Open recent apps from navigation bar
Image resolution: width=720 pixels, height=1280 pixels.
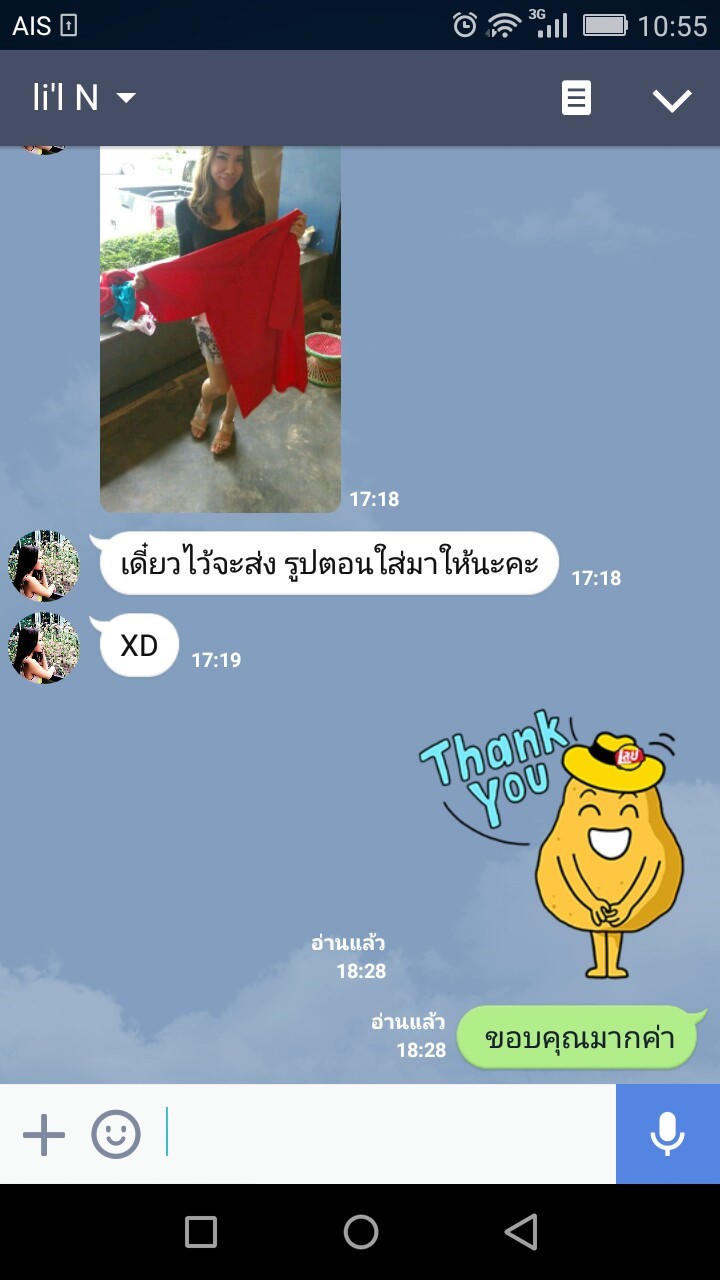pyautogui.click(x=201, y=1232)
